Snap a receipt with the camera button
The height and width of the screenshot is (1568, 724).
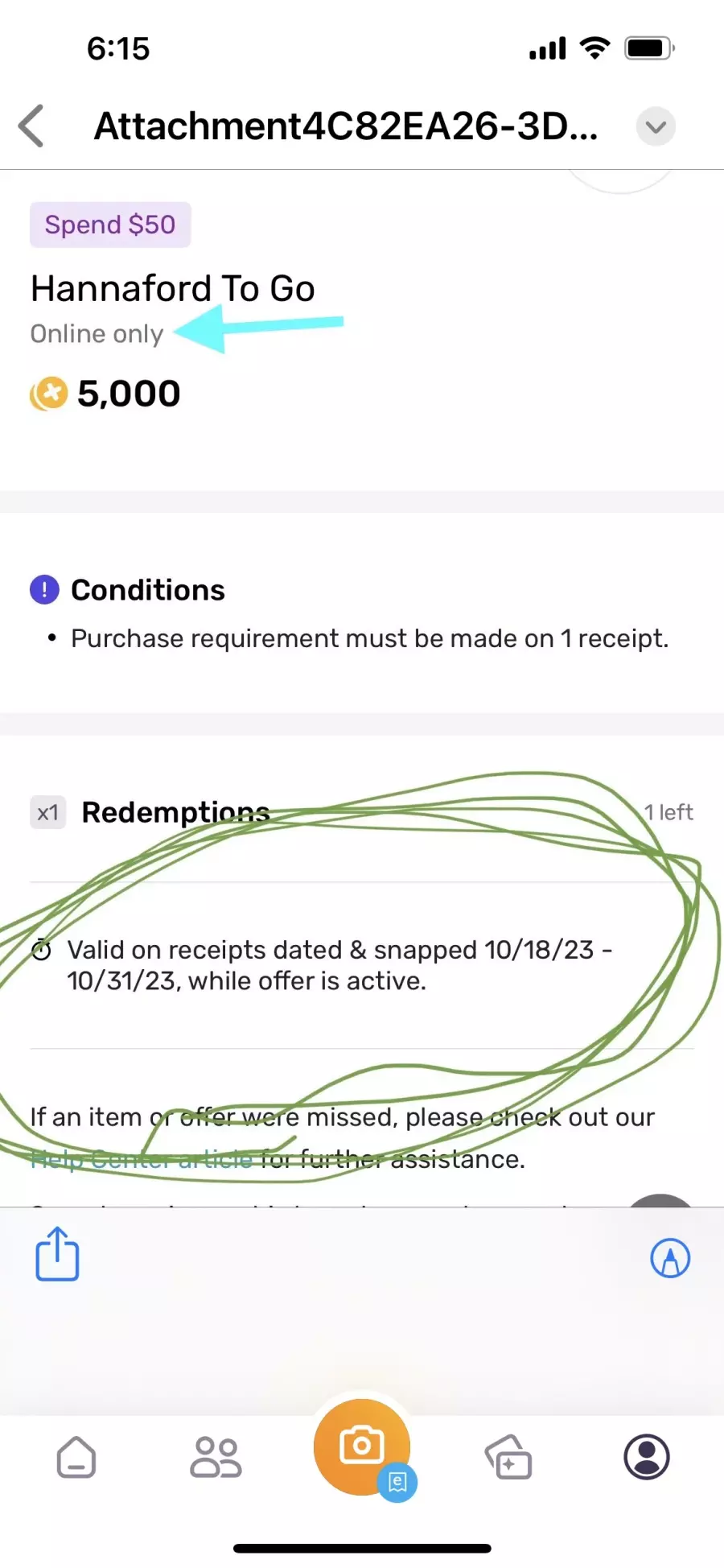[x=361, y=1446]
